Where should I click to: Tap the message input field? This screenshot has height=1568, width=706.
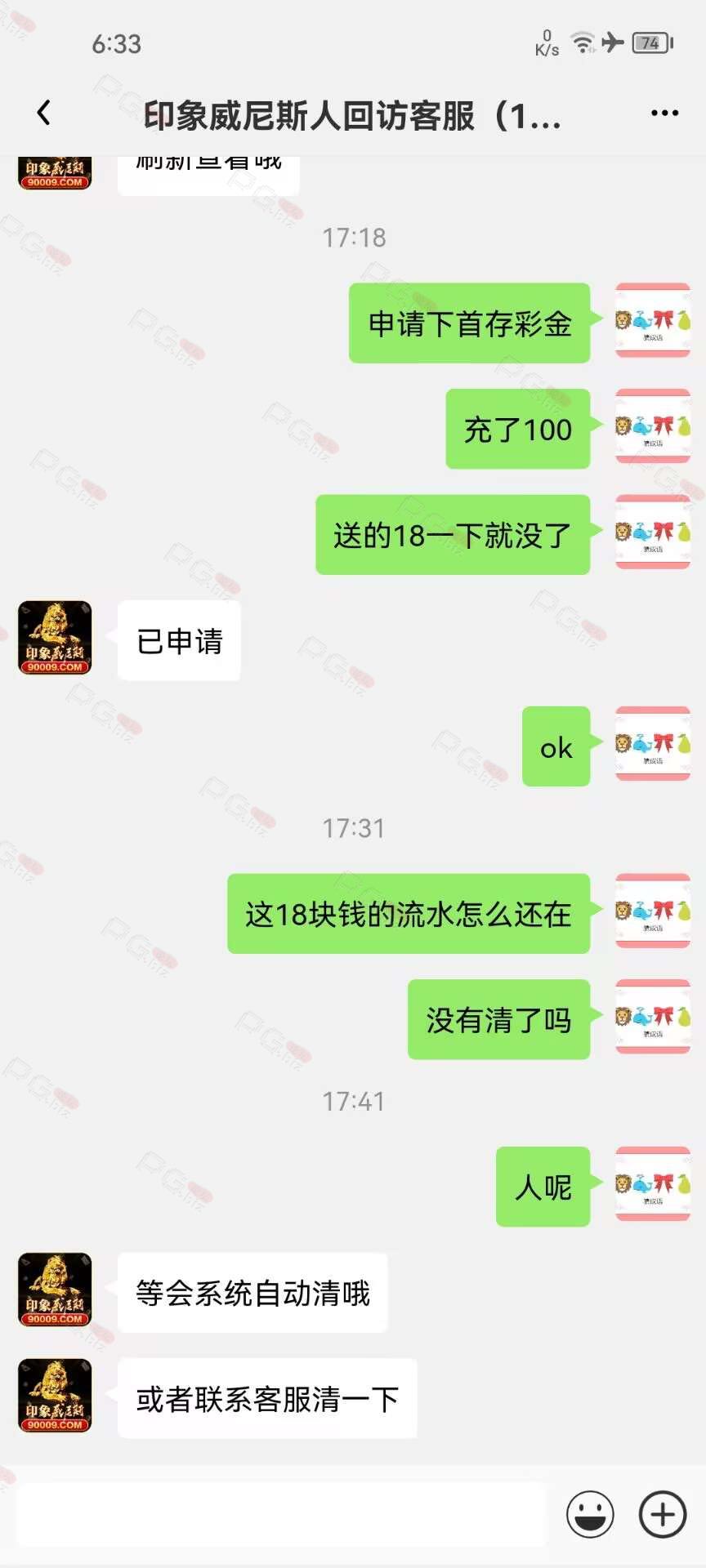pyautogui.click(x=282, y=1515)
